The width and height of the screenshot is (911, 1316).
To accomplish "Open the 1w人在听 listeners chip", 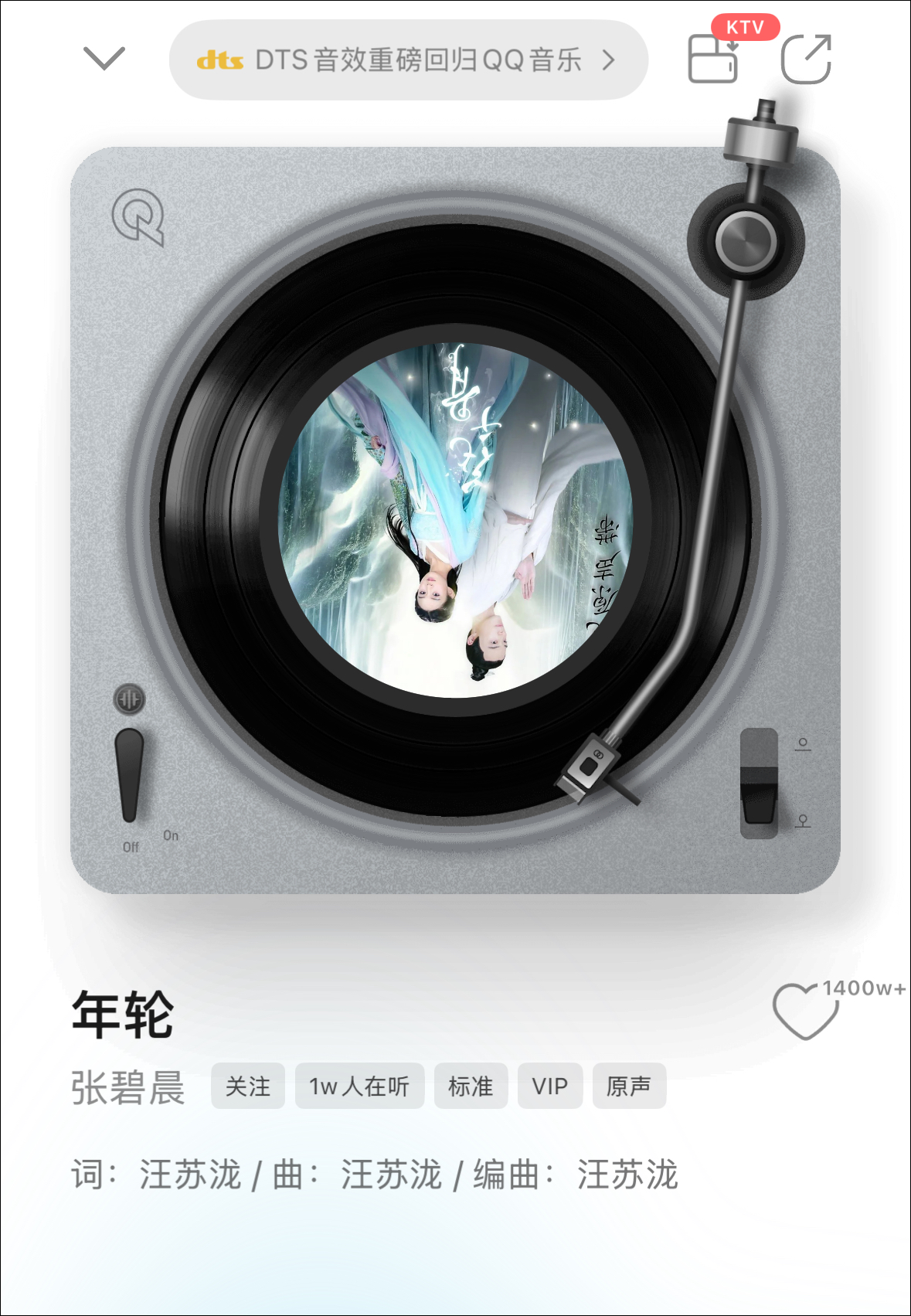I will (x=359, y=1086).
